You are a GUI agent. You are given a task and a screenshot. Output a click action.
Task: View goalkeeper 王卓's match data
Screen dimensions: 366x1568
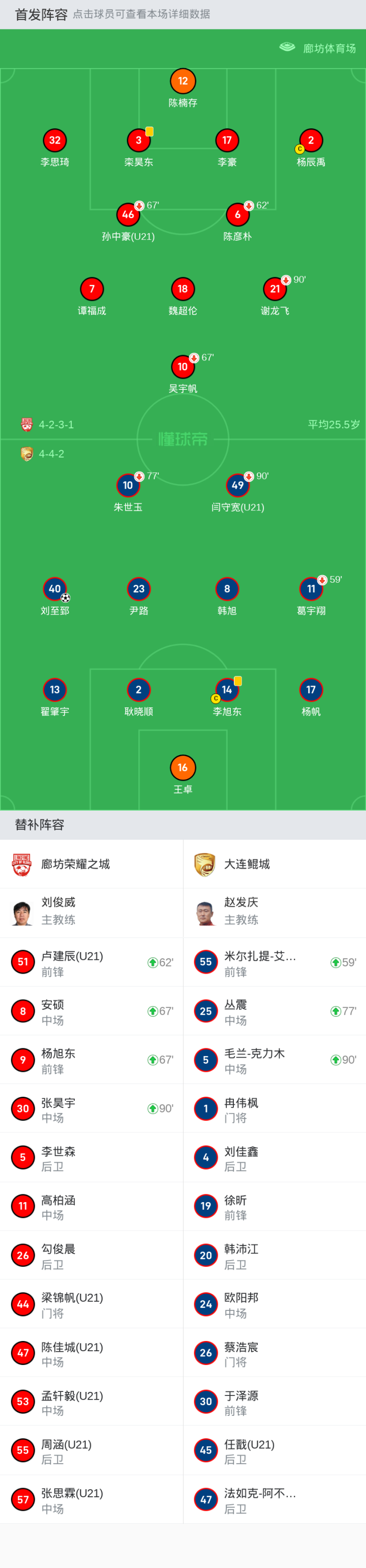(182, 768)
